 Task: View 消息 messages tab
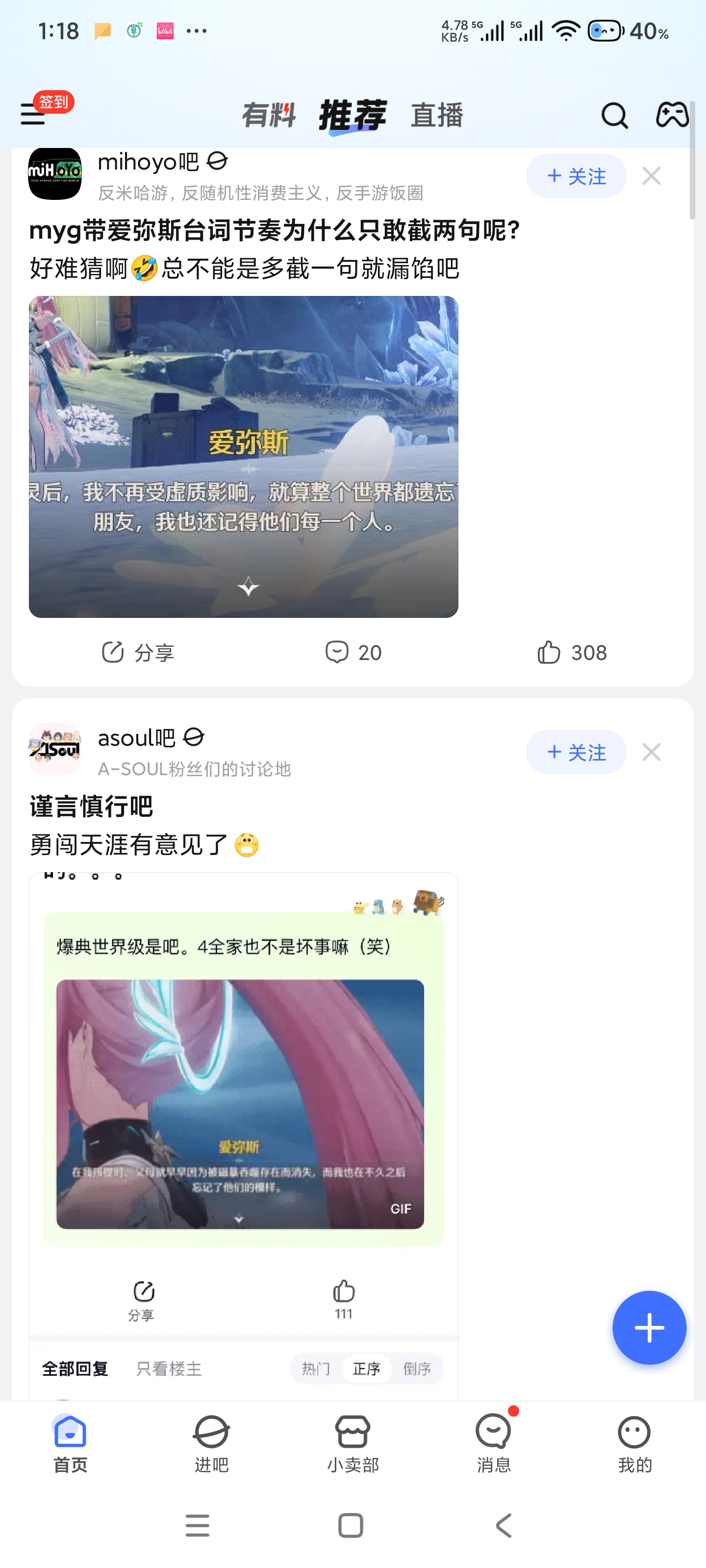[x=493, y=1443]
